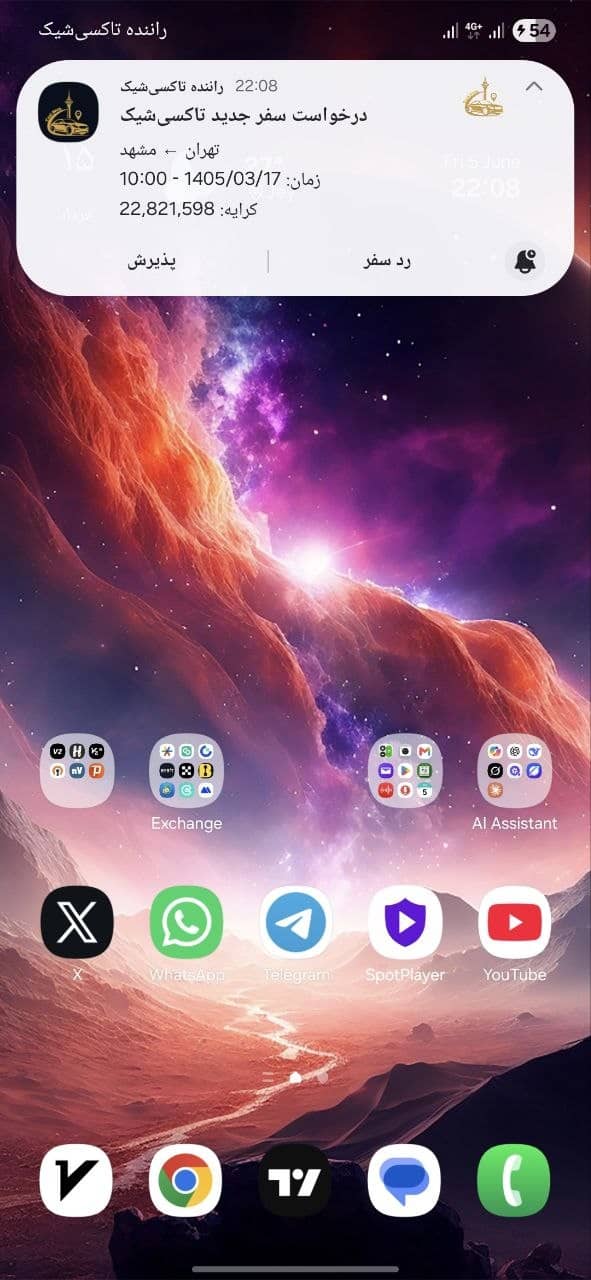
Task: Tap the notification bell snooze icon
Action: (526, 262)
